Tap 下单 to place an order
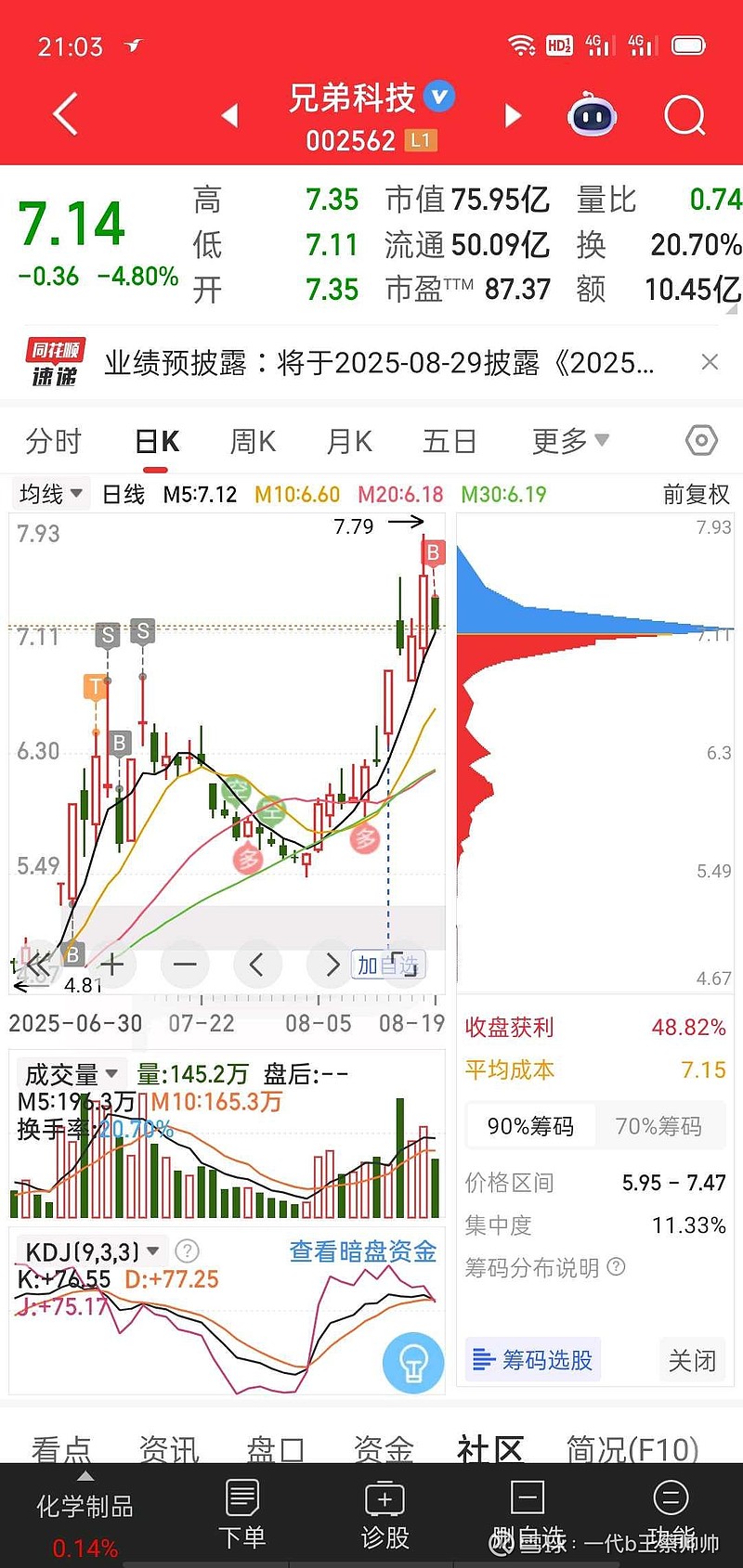 (x=242, y=1515)
